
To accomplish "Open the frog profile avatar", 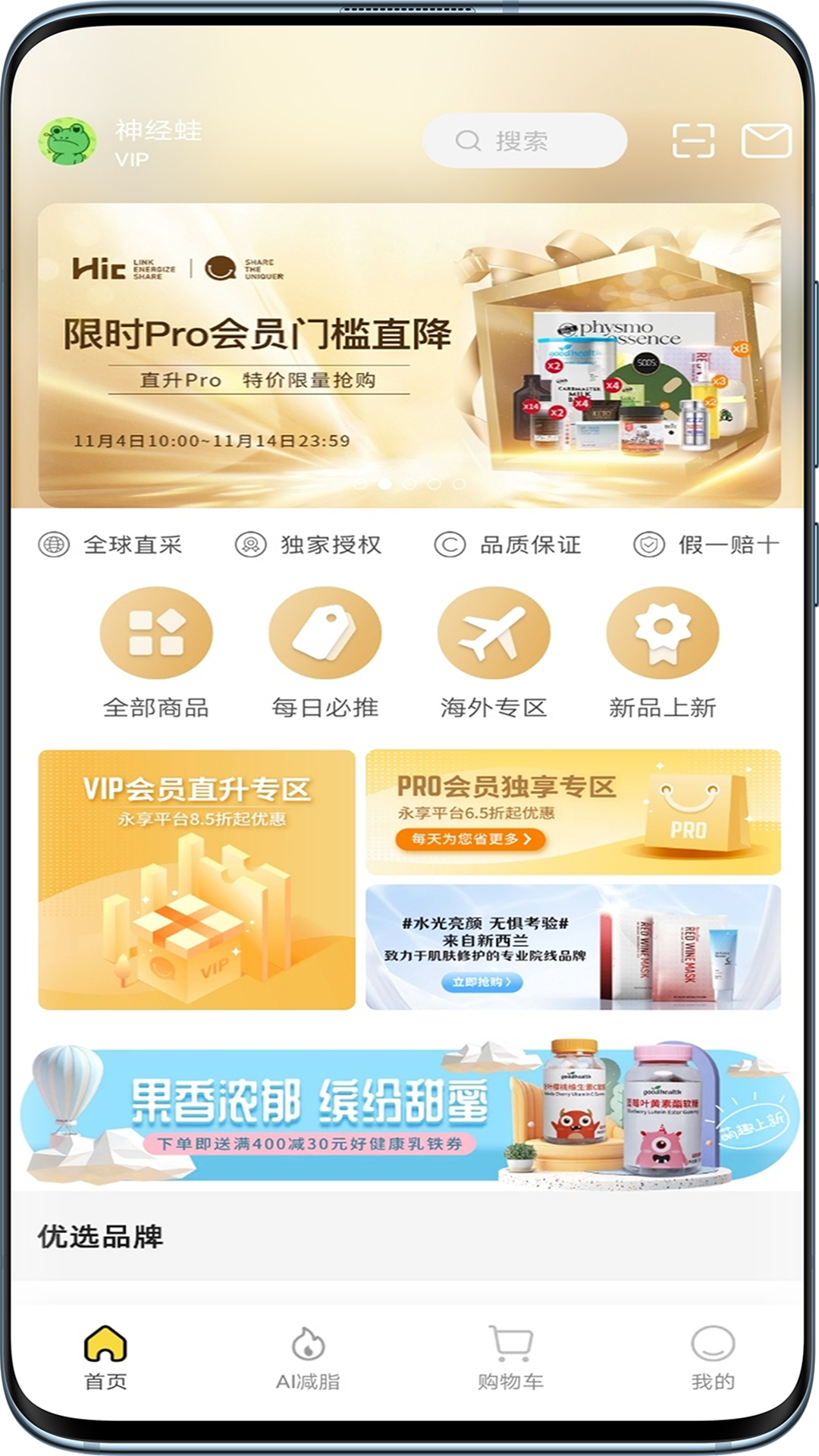I will point(67,141).
